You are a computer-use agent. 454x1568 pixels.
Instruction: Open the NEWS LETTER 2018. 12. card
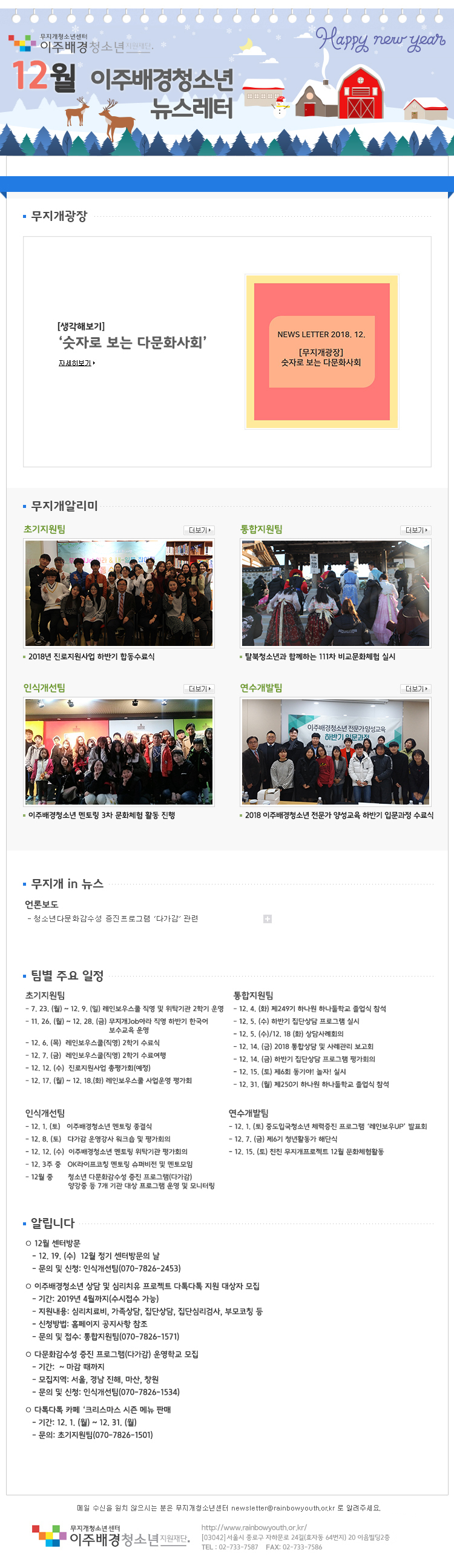[x=321, y=351]
